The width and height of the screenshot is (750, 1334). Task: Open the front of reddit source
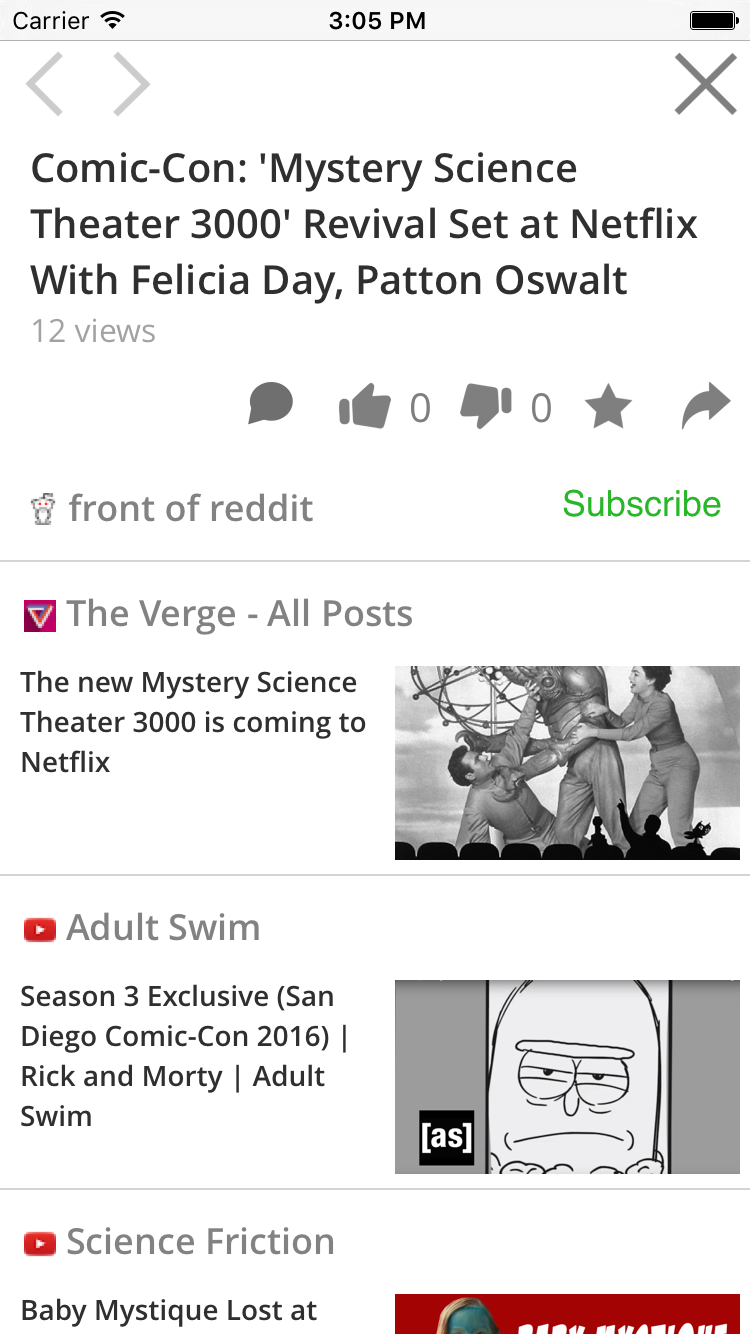(190, 509)
